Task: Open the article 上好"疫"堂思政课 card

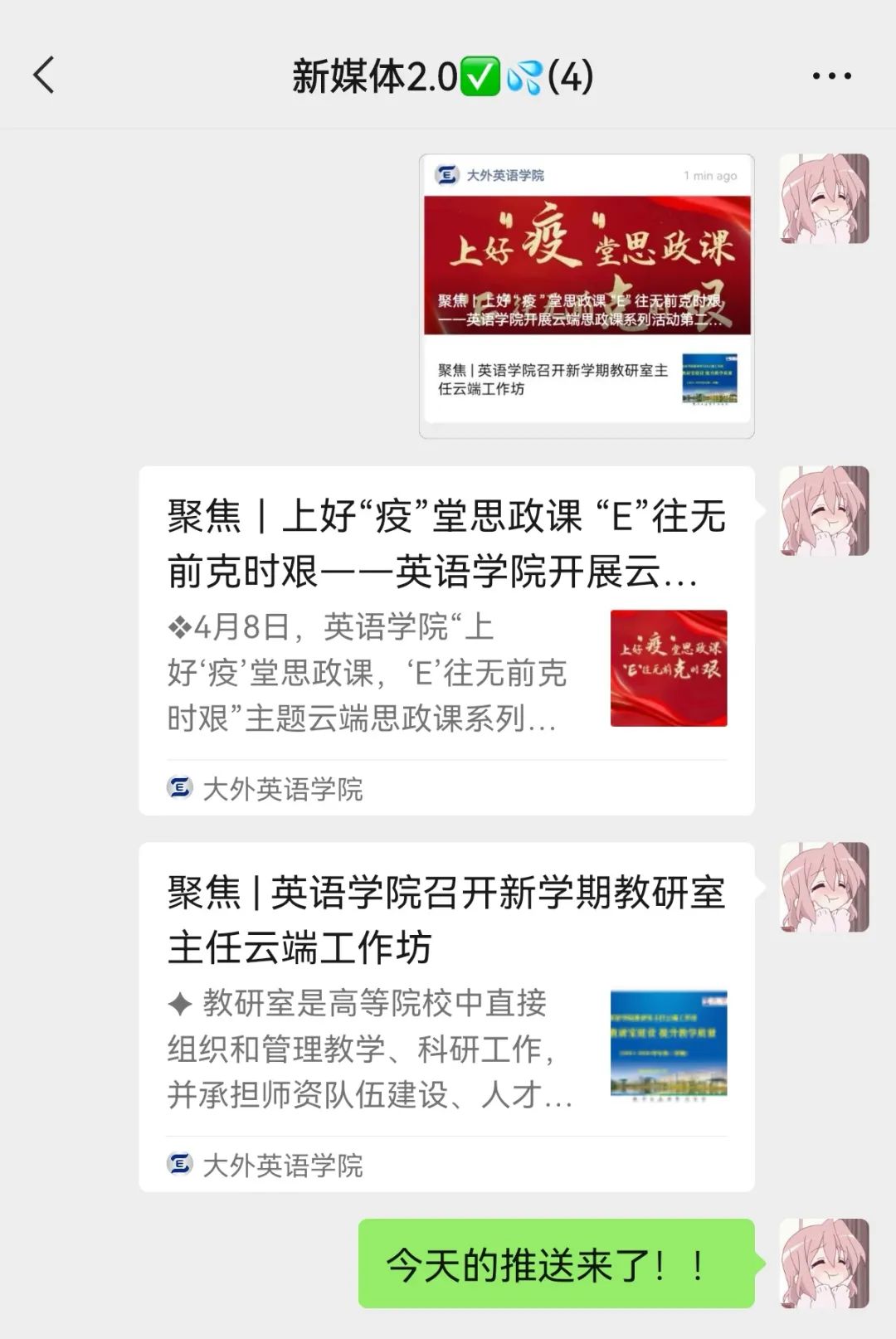Action: [x=446, y=640]
